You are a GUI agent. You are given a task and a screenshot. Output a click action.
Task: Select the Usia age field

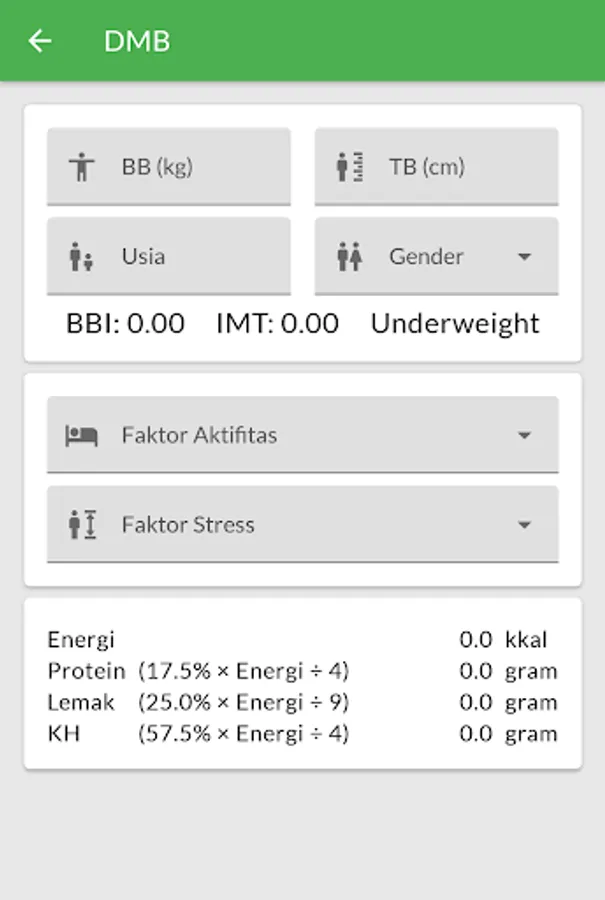tap(169, 257)
